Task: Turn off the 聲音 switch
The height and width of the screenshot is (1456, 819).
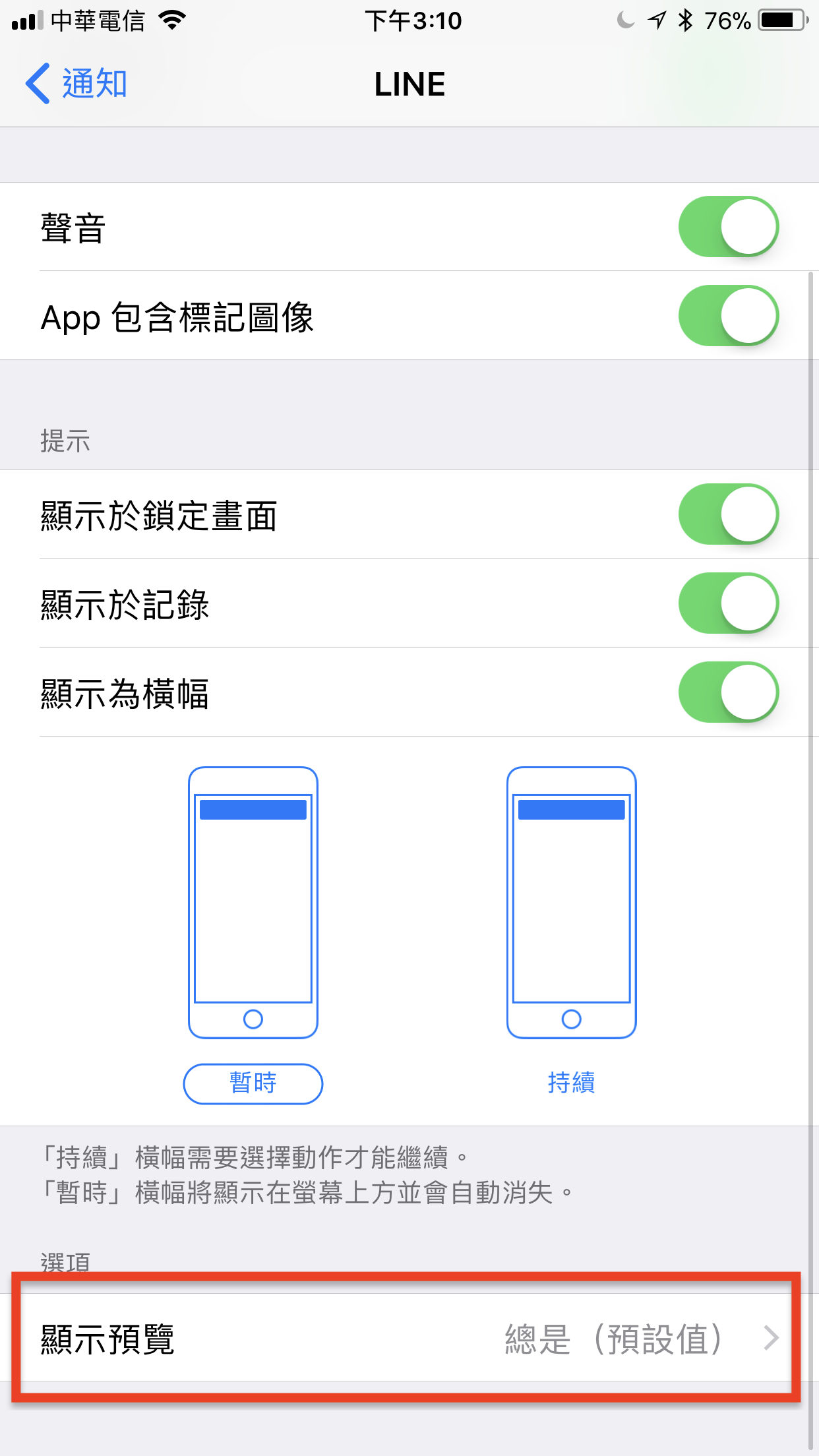Action: [728, 226]
